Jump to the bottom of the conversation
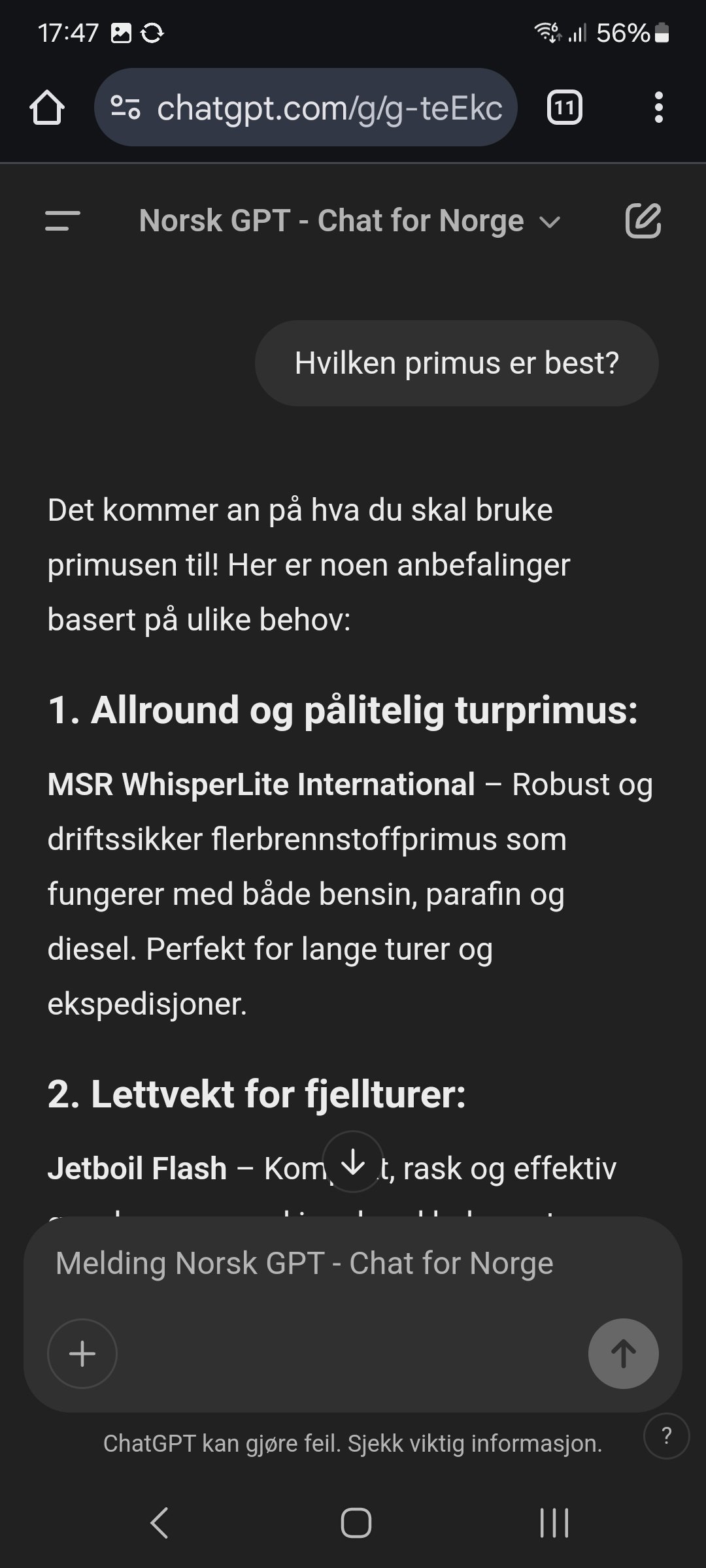706x1568 pixels. click(x=353, y=1162)
